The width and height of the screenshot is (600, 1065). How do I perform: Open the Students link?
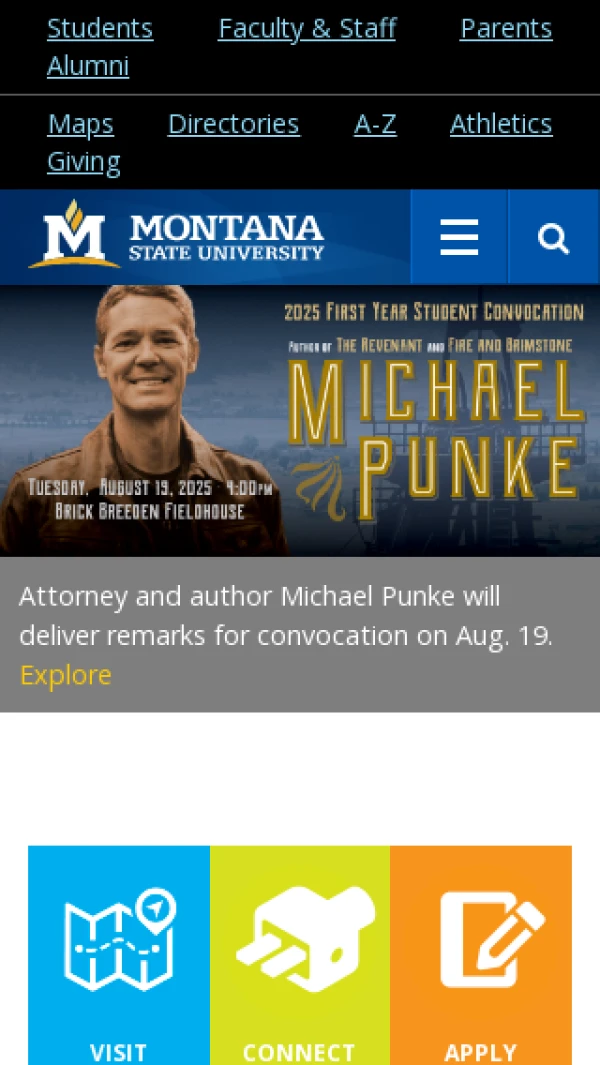coord(100,28)
